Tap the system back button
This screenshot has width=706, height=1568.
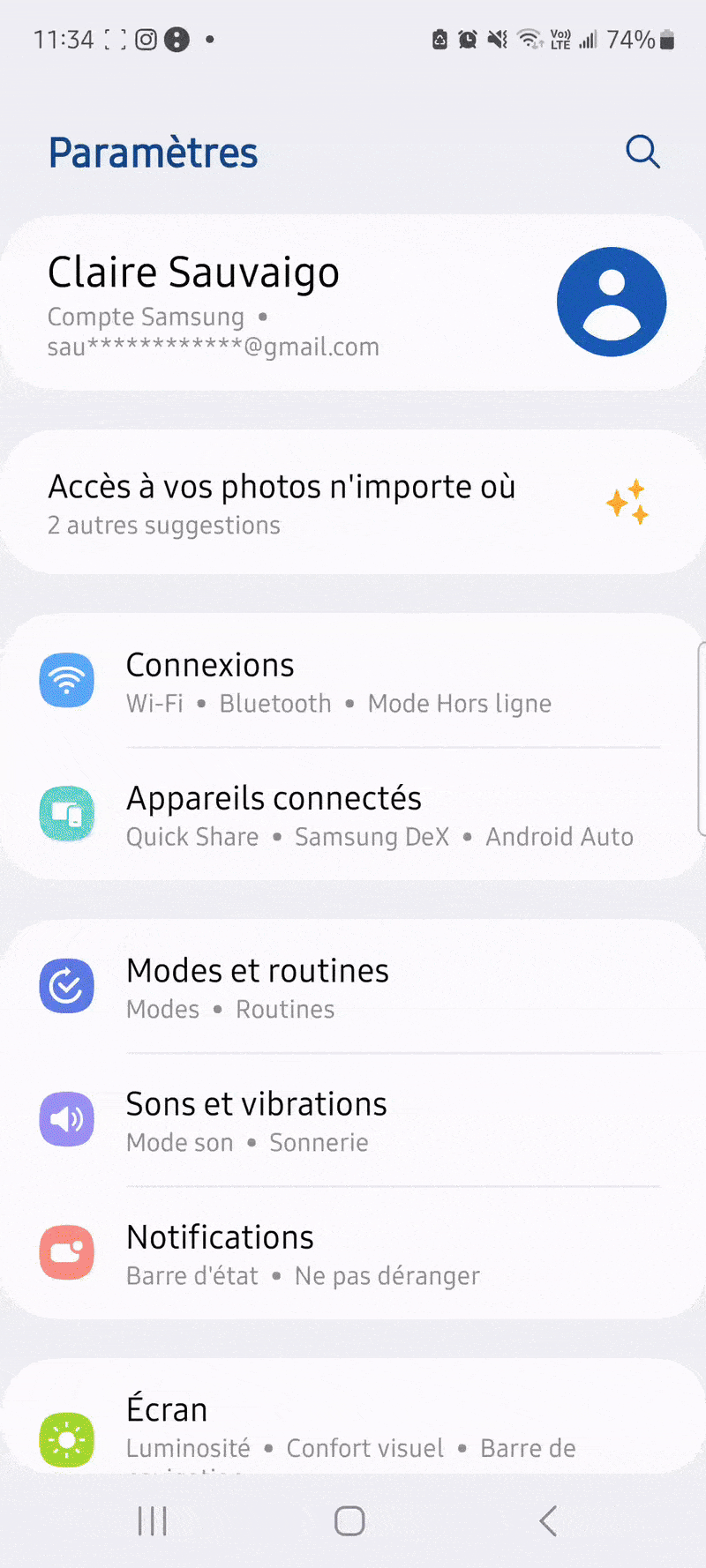tap(548, 1521)
